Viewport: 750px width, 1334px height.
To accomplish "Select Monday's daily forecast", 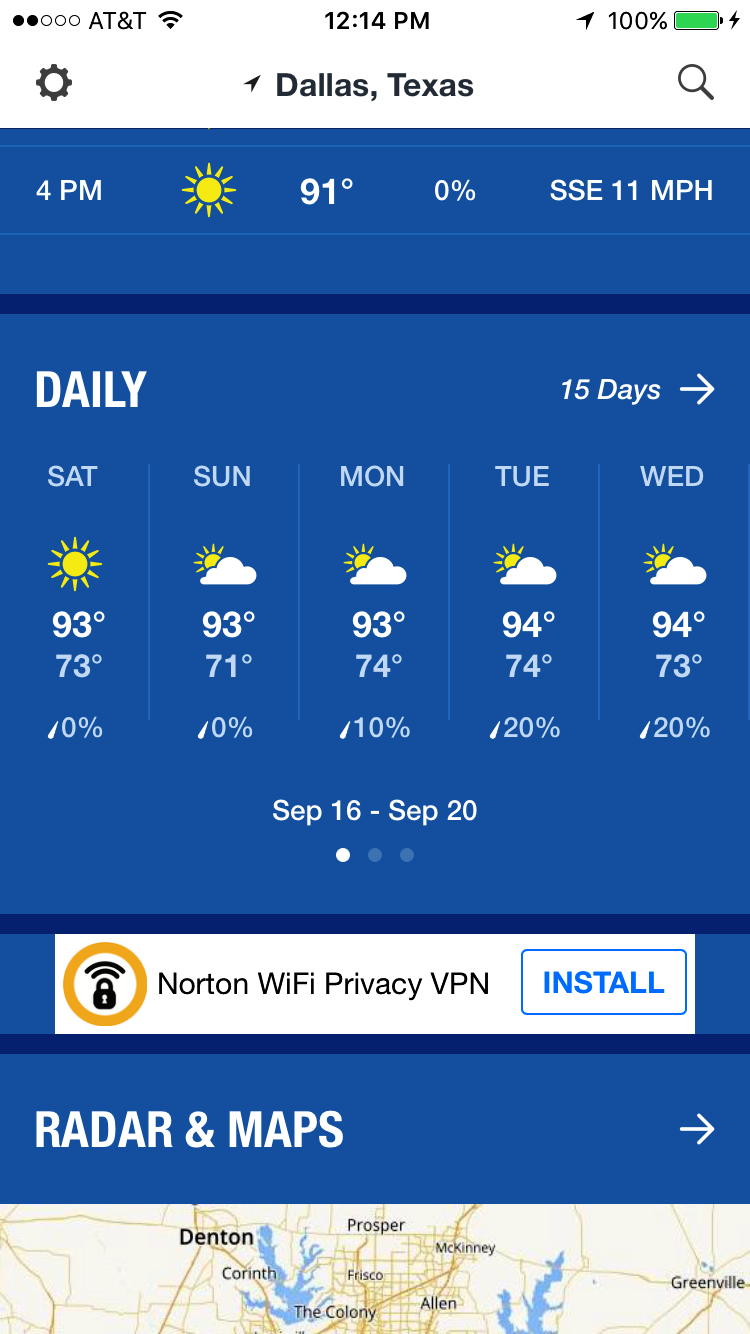I will coord(375,601).
